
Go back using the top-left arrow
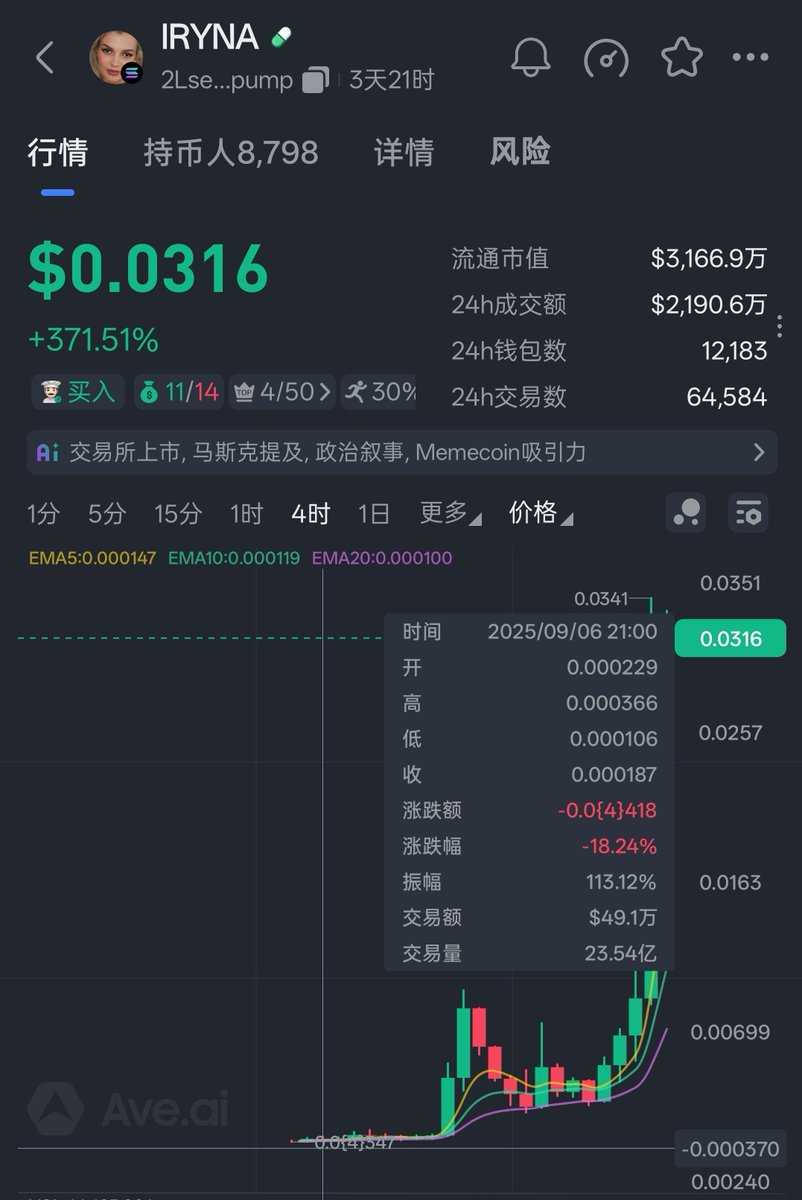[45, 58]
